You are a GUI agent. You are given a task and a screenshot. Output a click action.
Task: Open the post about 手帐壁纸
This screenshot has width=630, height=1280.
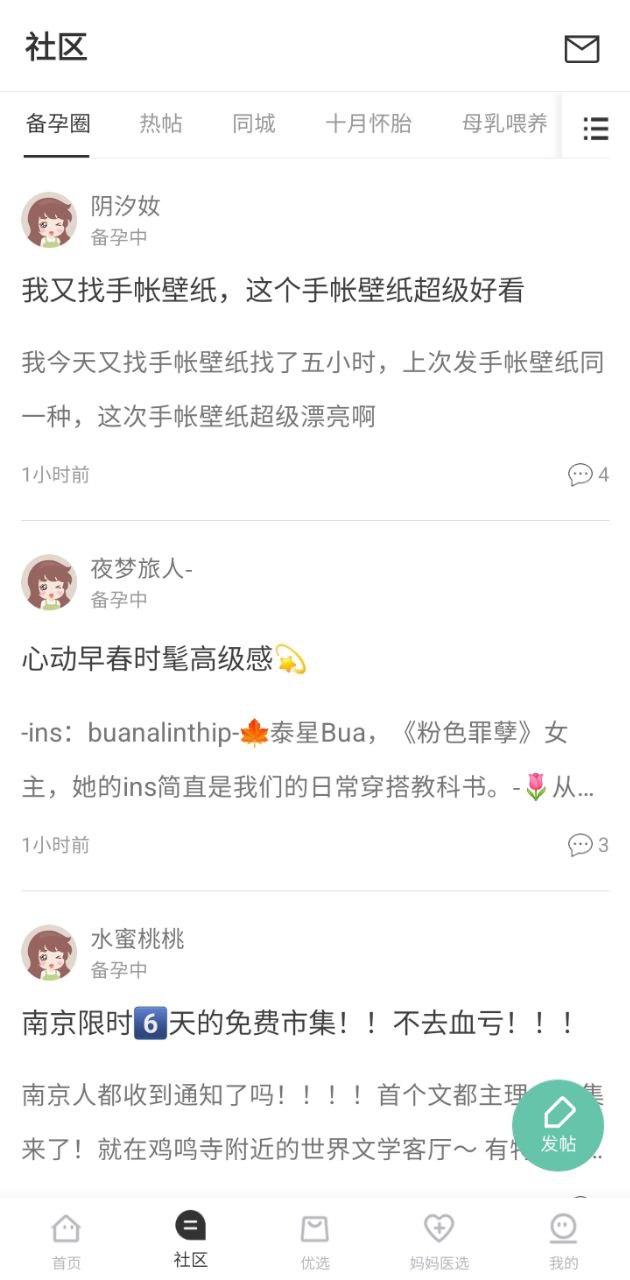point(273,291)
